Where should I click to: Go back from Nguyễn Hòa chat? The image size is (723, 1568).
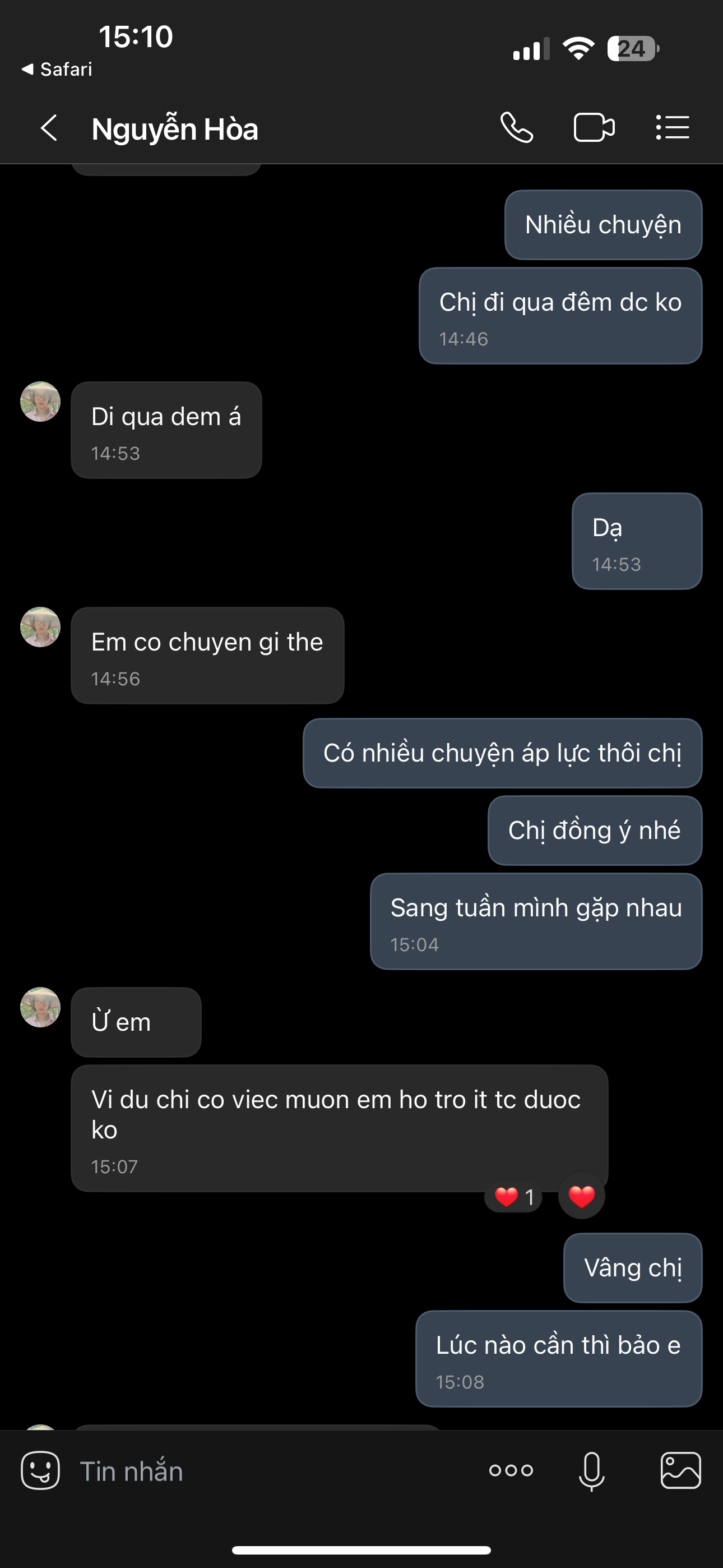pos(49,128)
